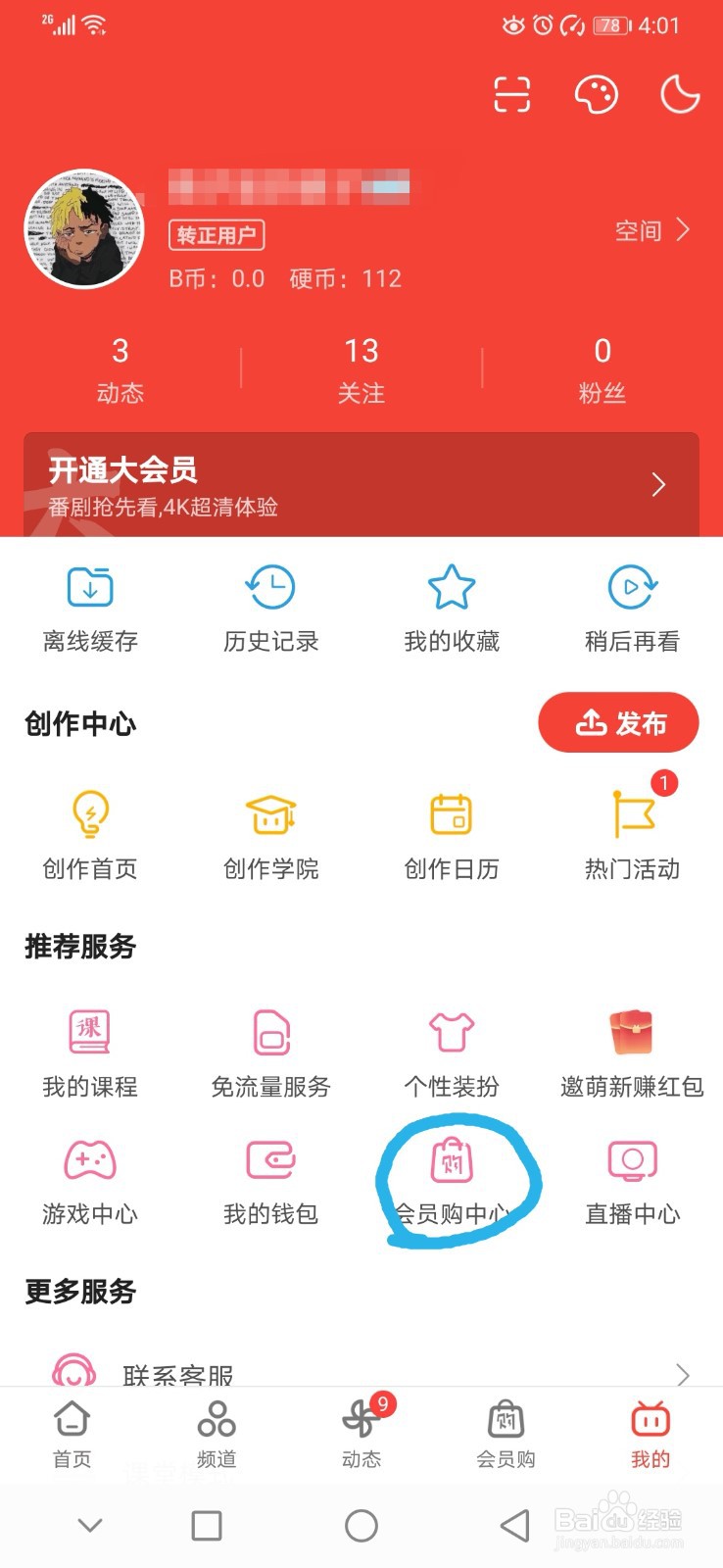The width and height of the screenshot is (723, 1568).
Task: Open 开通大会员 banner arrow
Action: 658,484
